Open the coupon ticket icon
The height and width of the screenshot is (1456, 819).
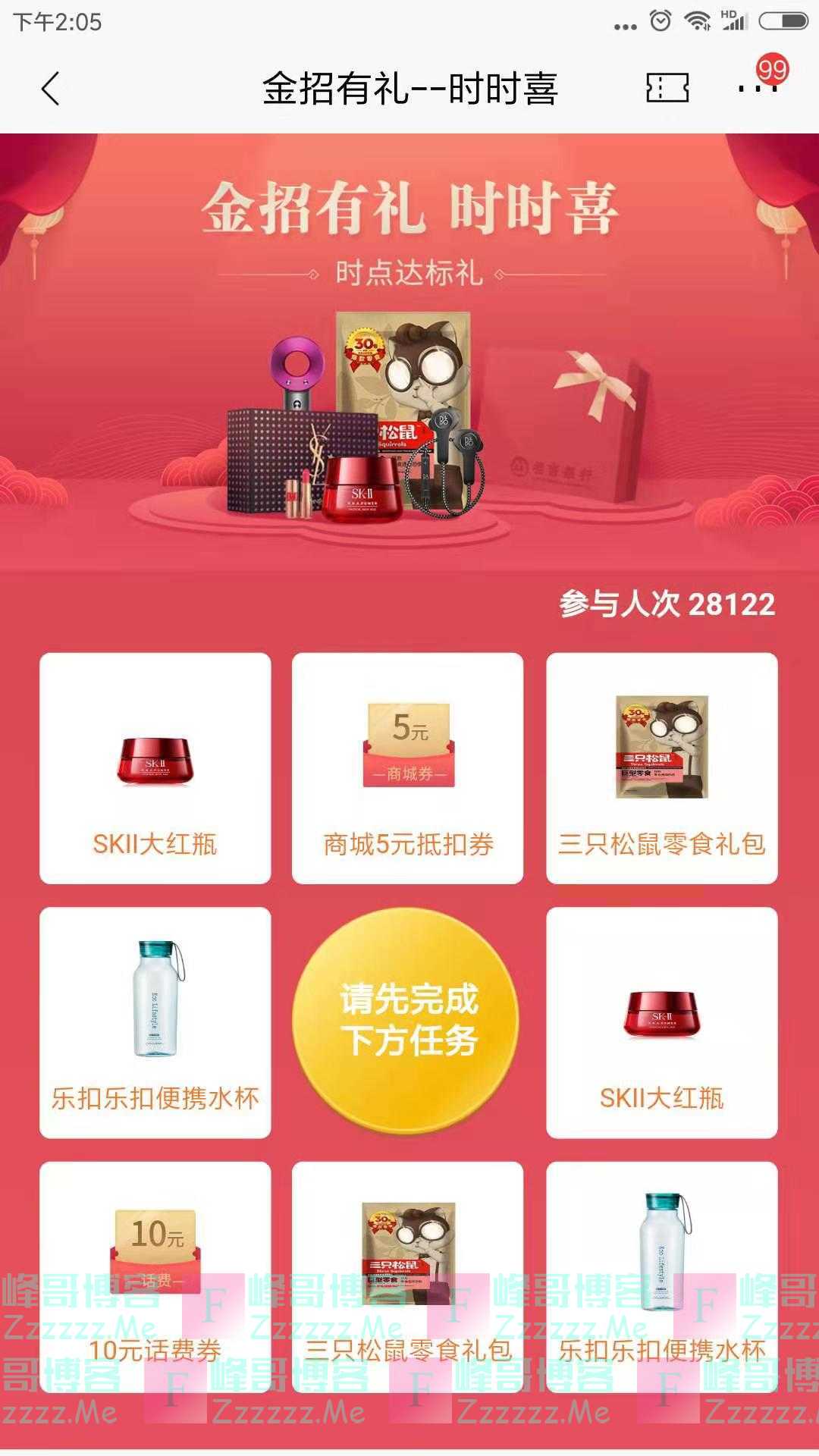pyautogui.click(x=667, y=88)
